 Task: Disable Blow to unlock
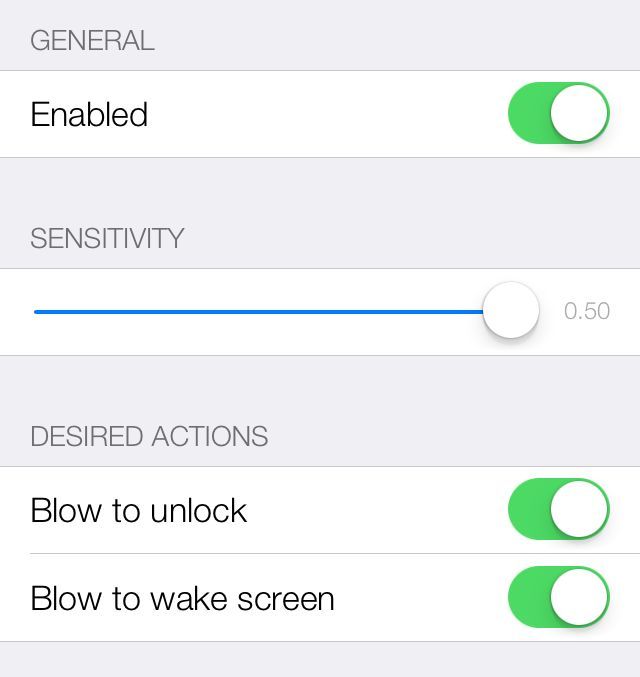558,510
